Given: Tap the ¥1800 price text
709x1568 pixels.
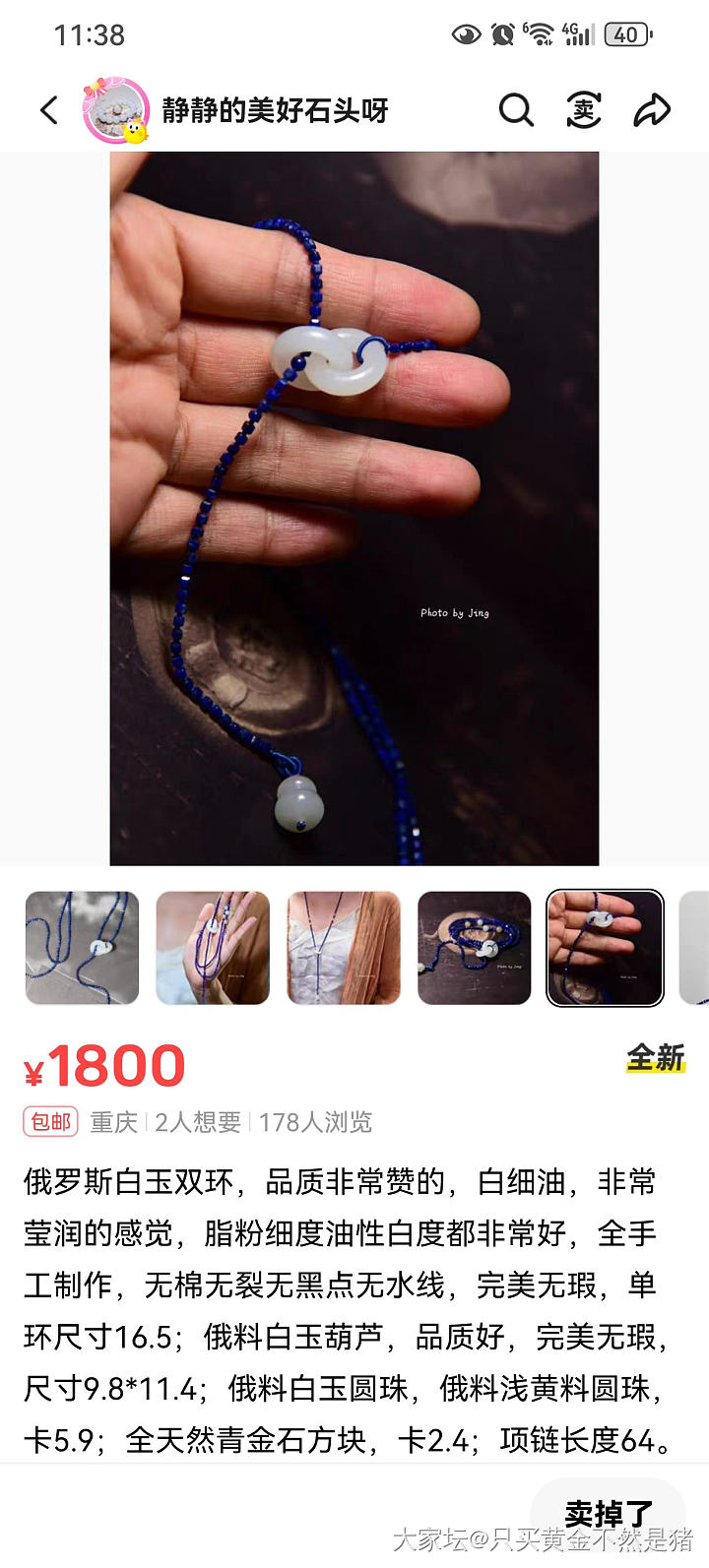Looking at the screenshot, I should (103, 1063).
